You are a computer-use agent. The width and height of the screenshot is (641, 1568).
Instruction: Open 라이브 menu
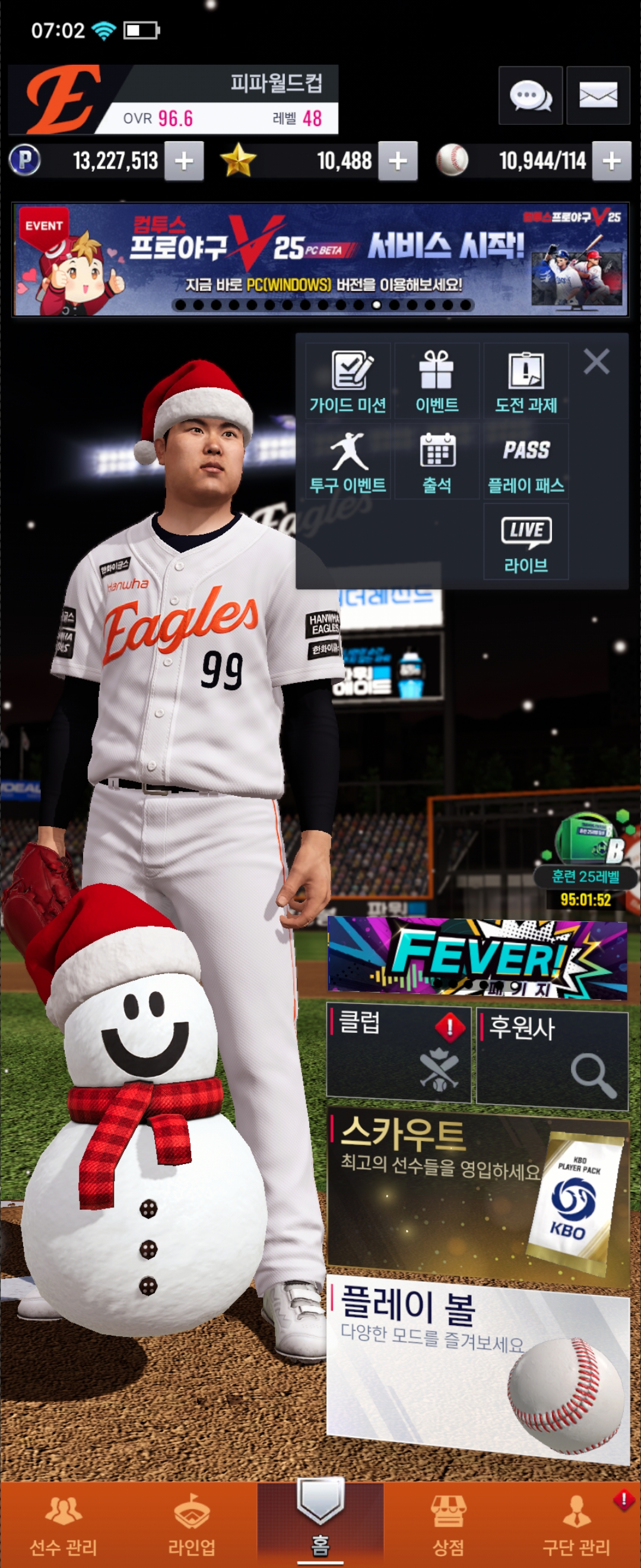526,542
